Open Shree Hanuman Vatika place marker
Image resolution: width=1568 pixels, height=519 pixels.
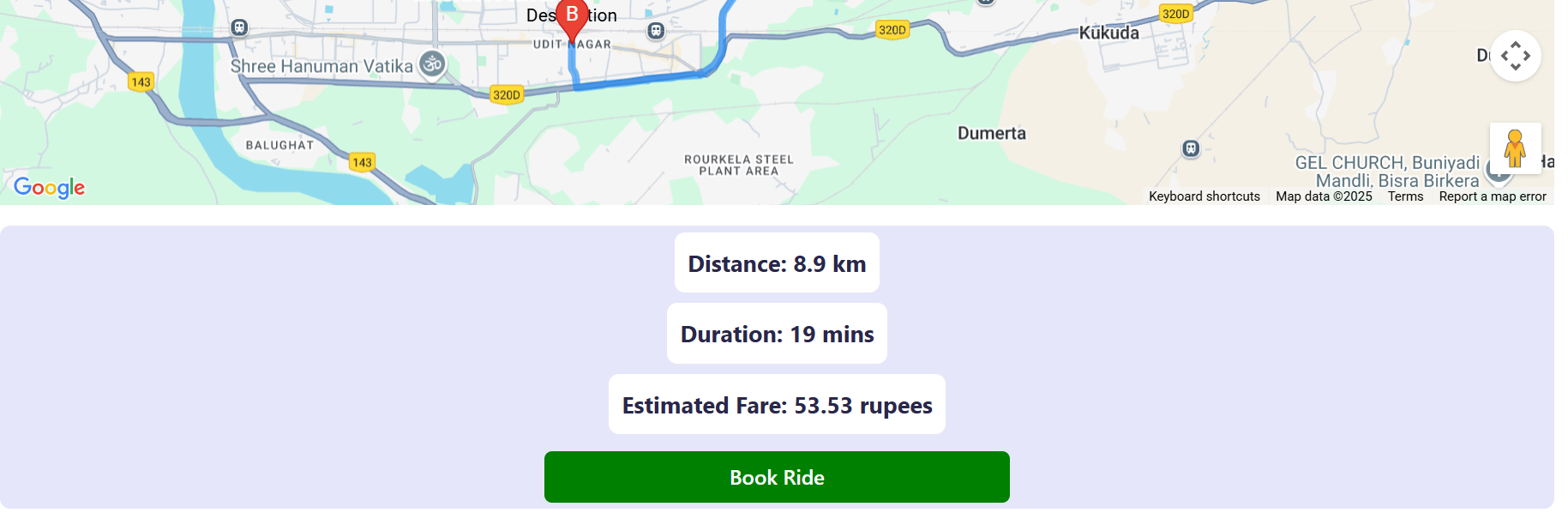[x=433, y=64]
